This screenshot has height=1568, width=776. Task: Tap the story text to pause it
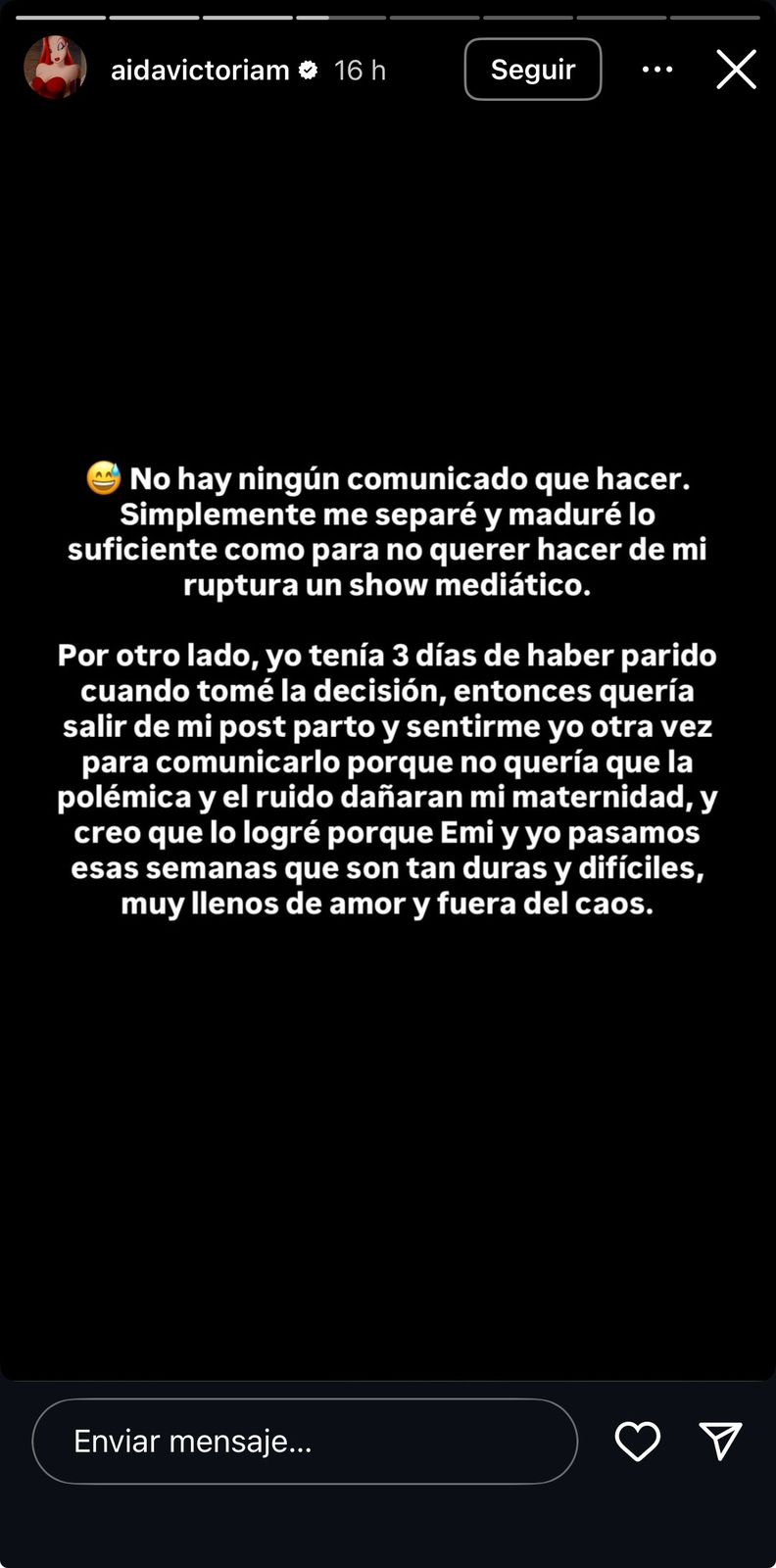coord(388,686)
